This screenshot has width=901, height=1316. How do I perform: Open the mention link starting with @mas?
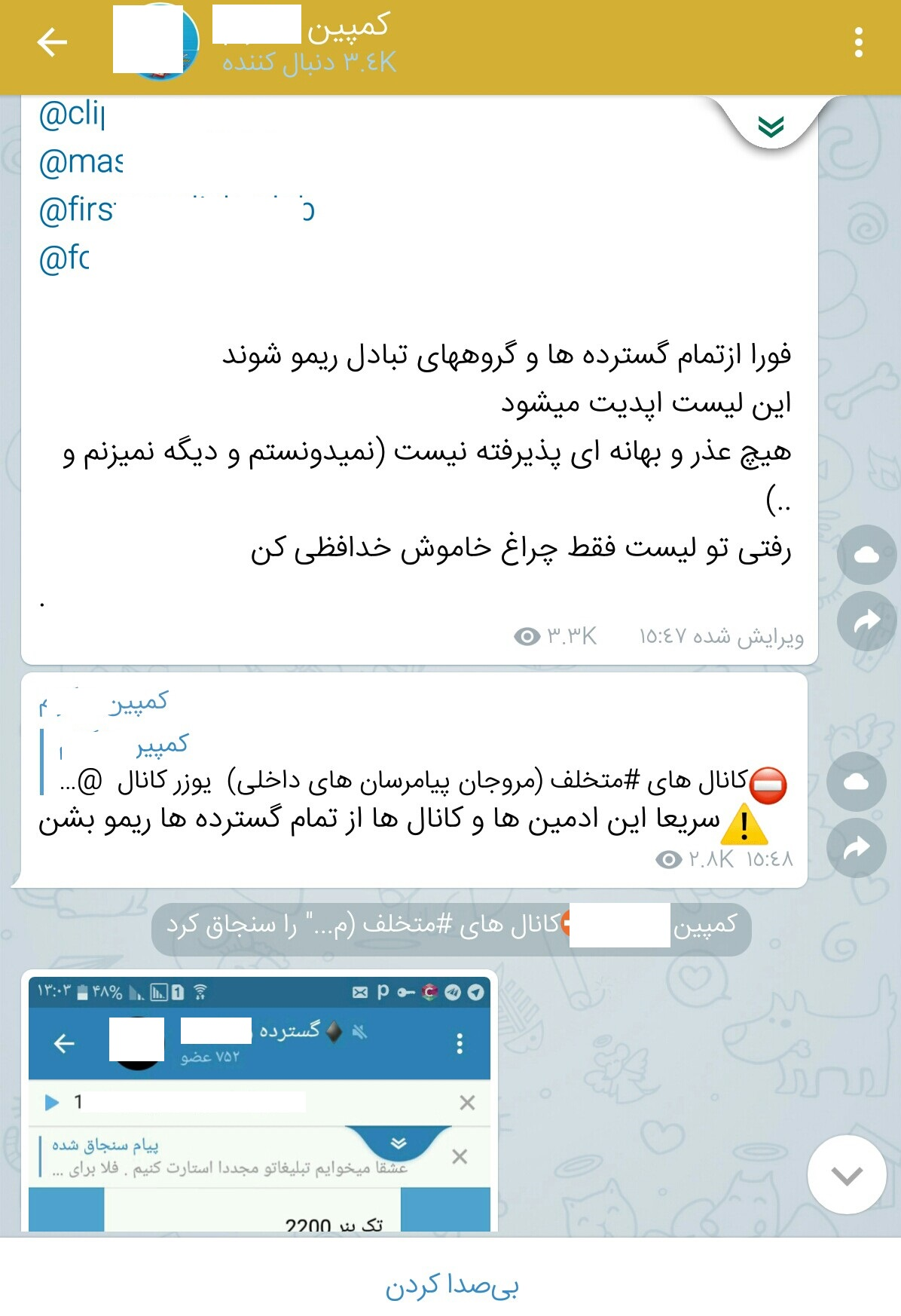[81, 161]
